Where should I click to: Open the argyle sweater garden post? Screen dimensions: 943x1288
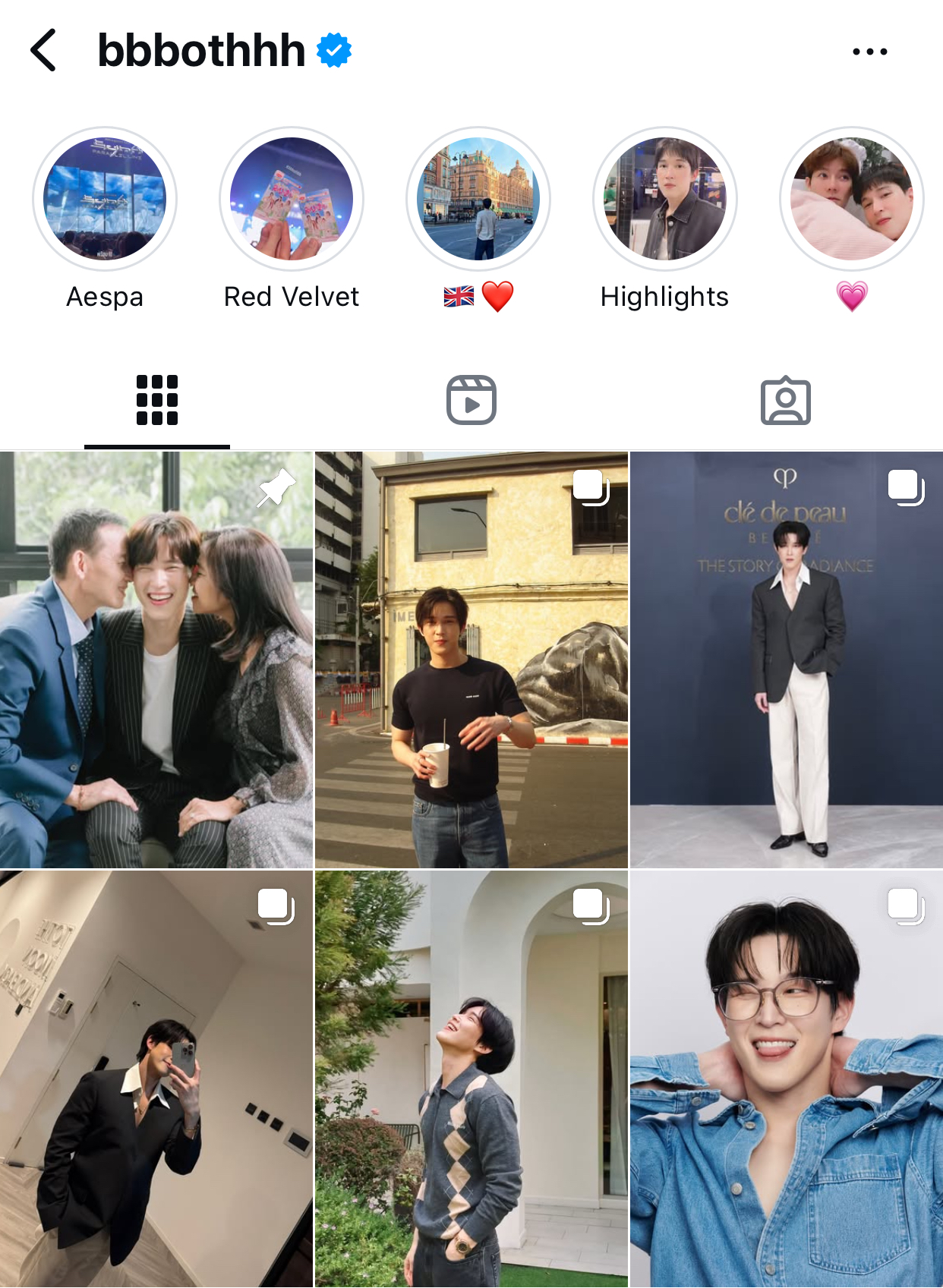click(x=471, y=1079)
